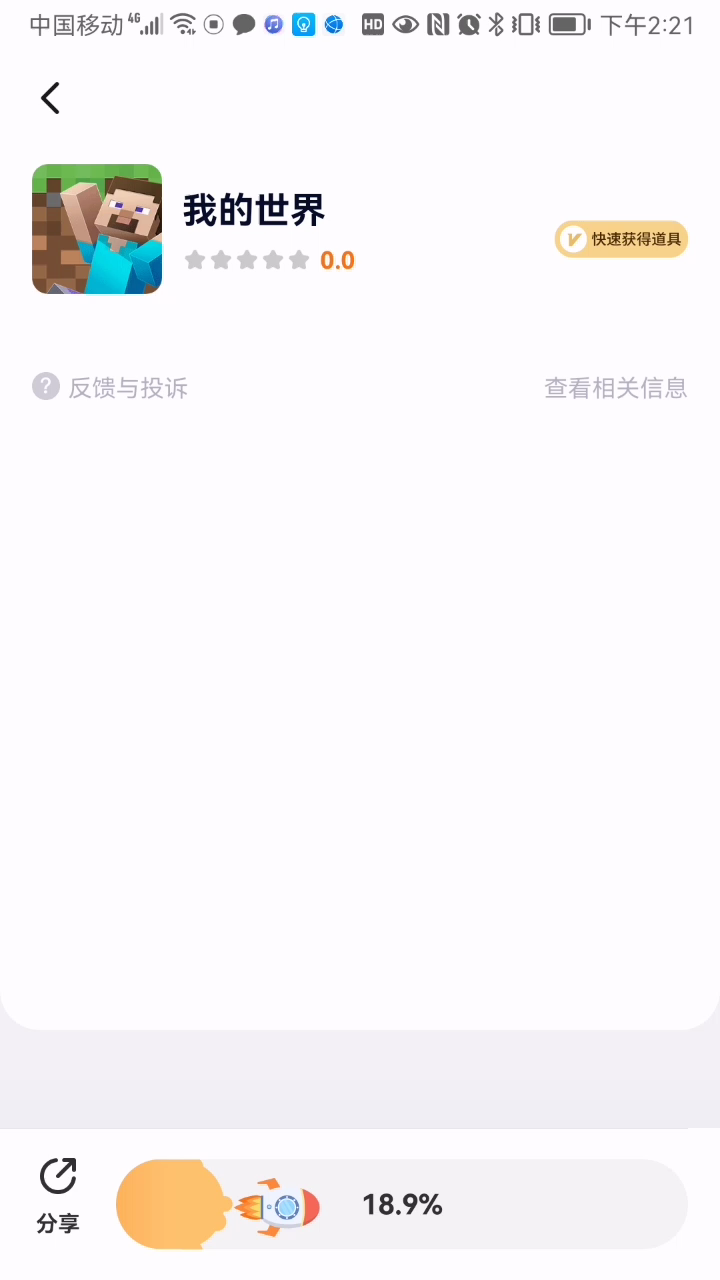Viewport: 720px width, 1280px height.
Task: Open 查看相关信息 related info
Action: (615, 387)
